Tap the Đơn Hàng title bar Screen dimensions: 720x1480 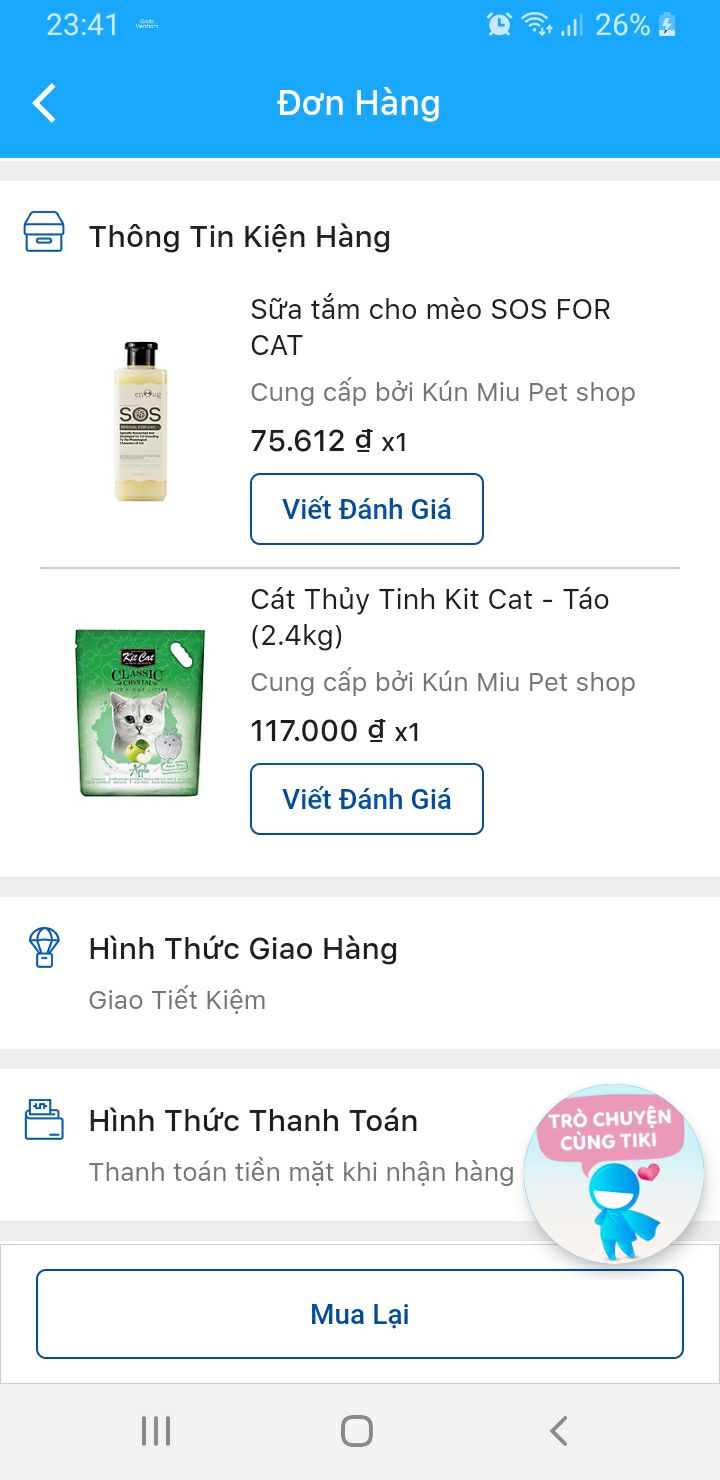coord(360,102)
